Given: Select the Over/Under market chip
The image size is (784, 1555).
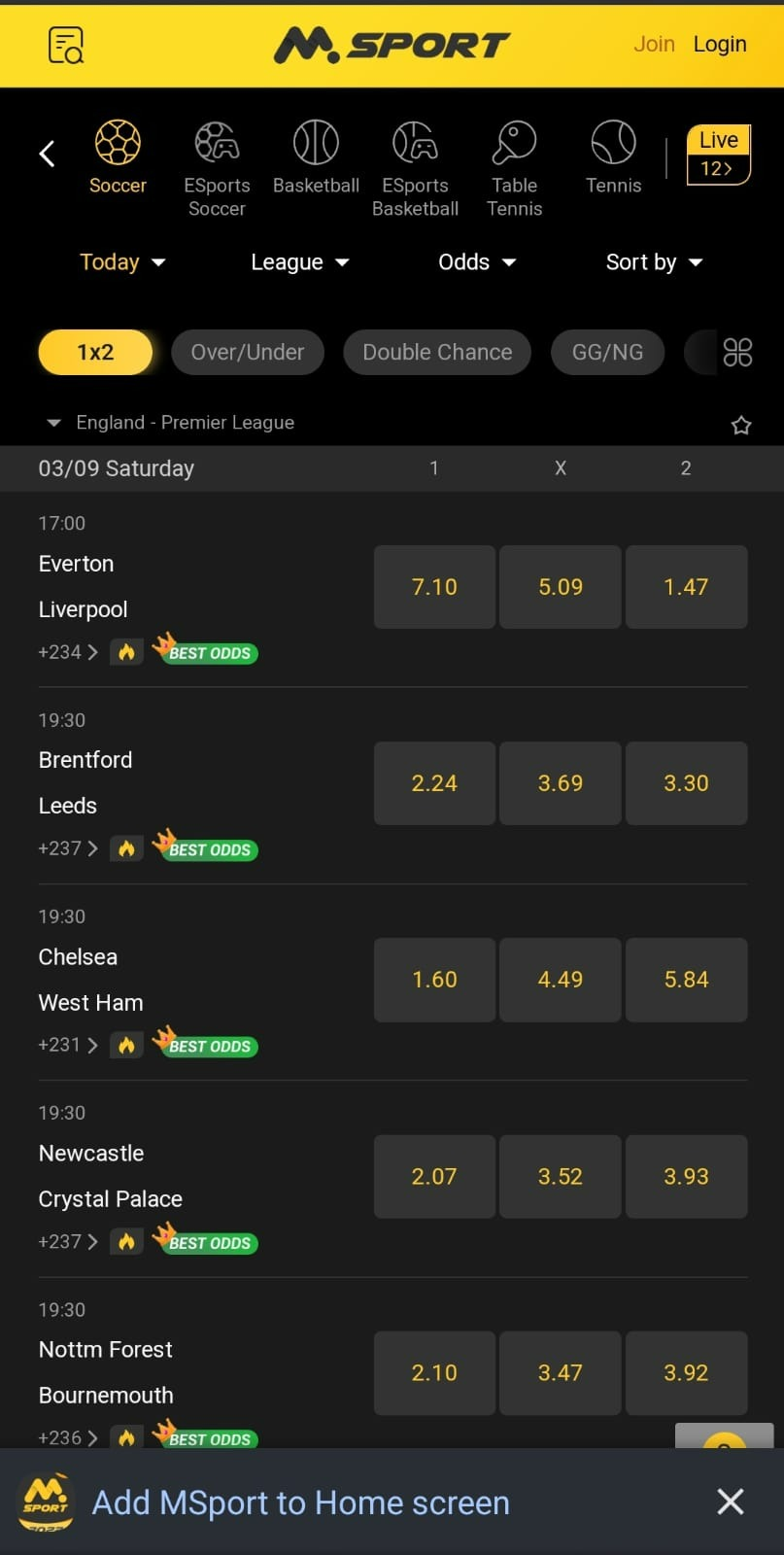Looking at the screenshot, I should (248, 352).
